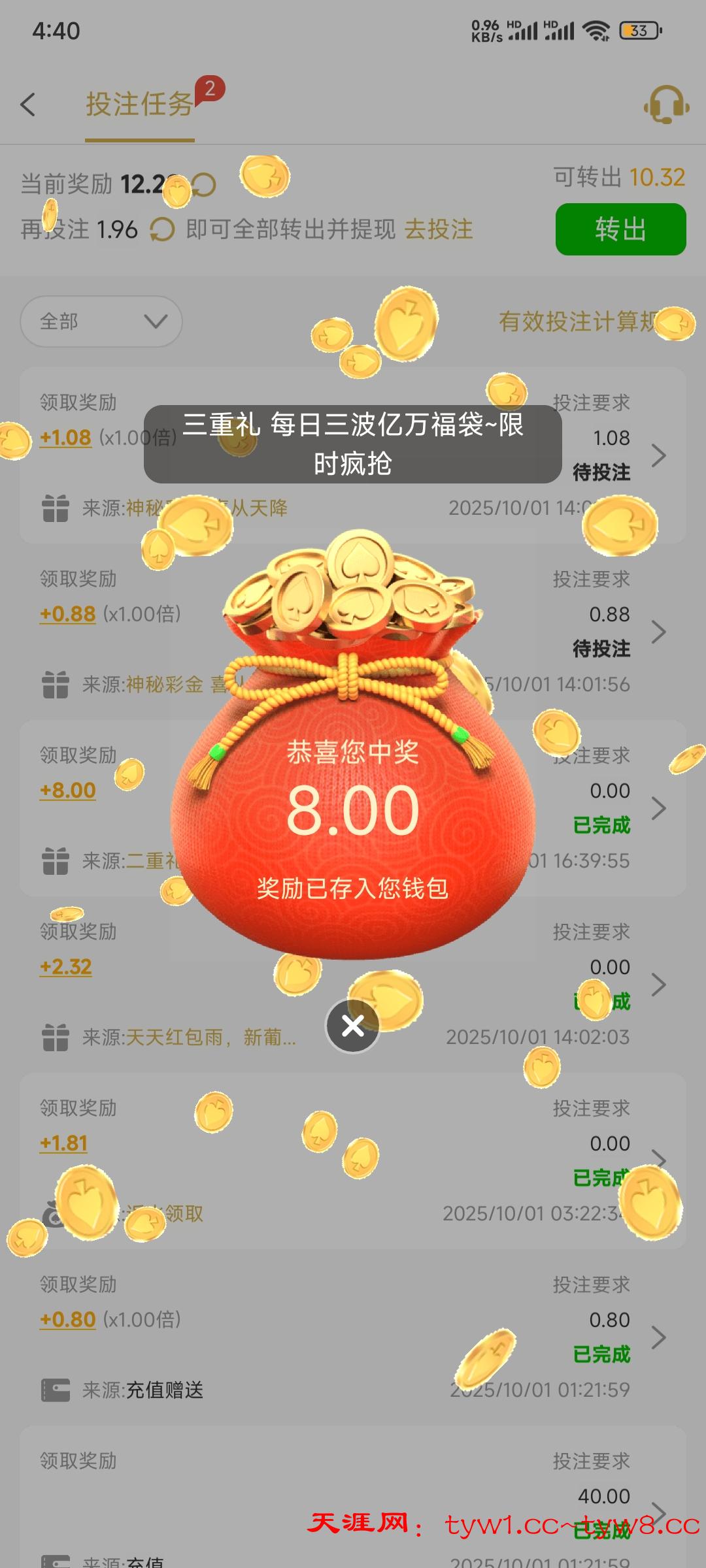
Task: Close the lucky bag reward popup
Action: tap(353, 1026)
